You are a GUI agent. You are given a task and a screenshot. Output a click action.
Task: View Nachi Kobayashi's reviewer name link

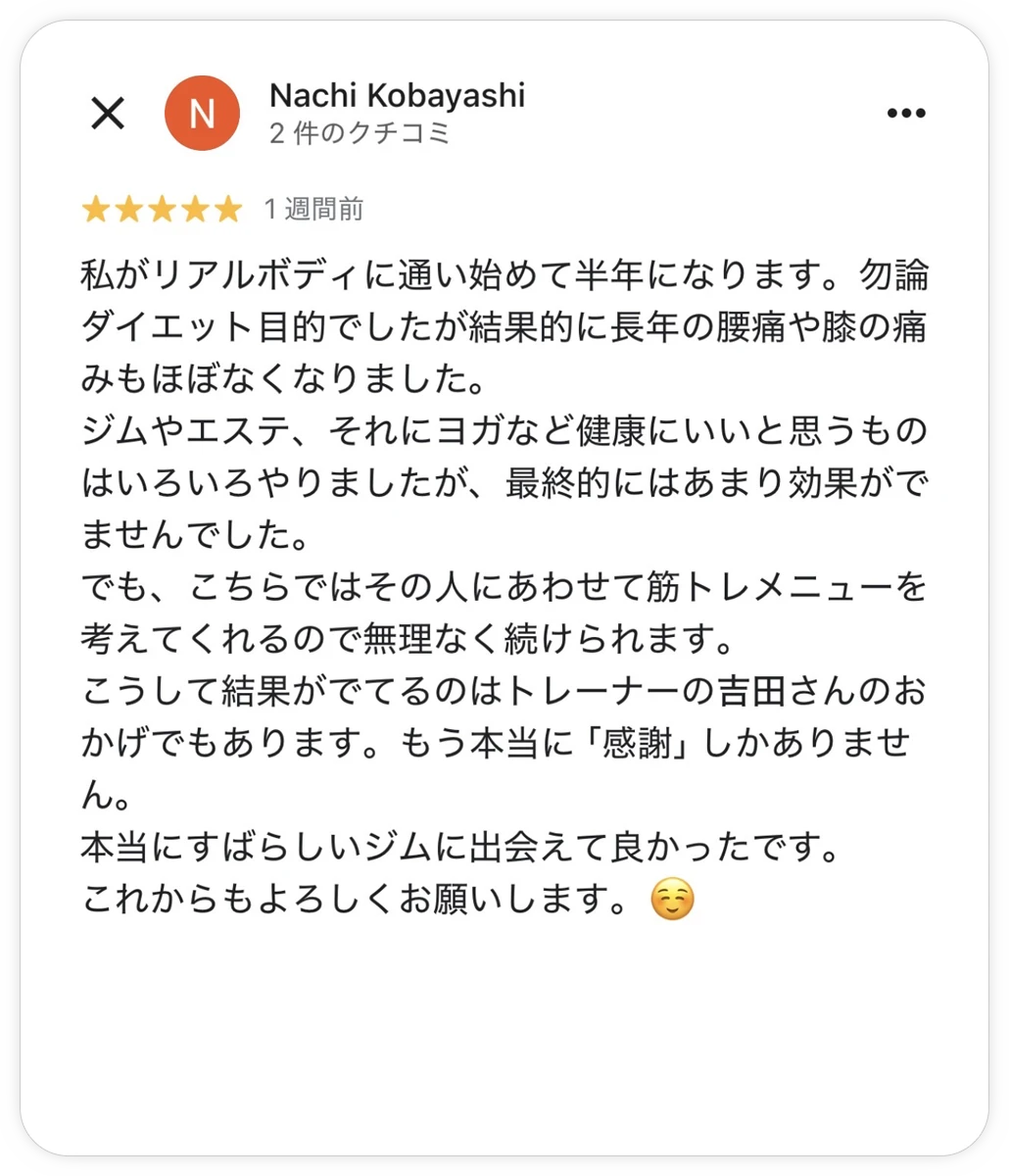397,96
